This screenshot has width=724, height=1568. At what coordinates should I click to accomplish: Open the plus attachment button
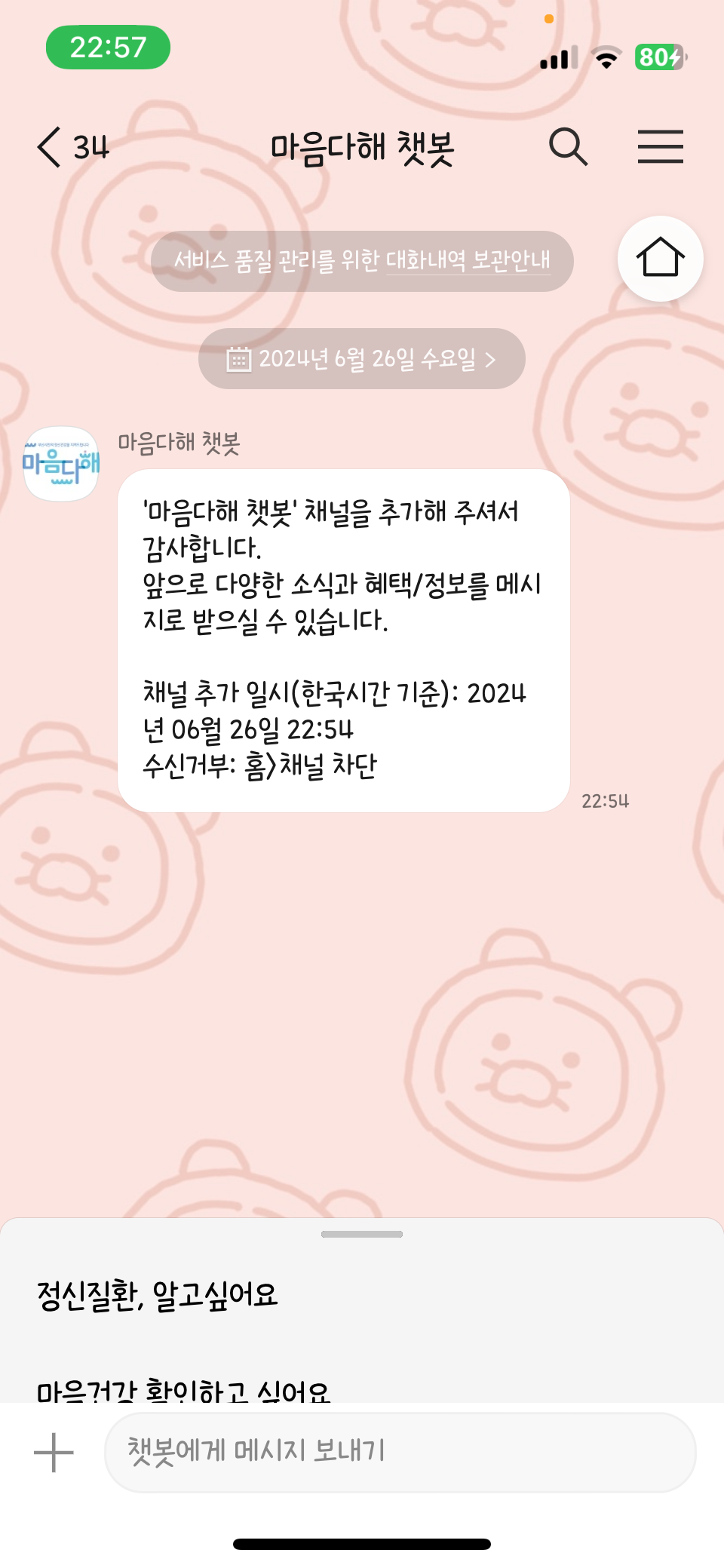54,1452
